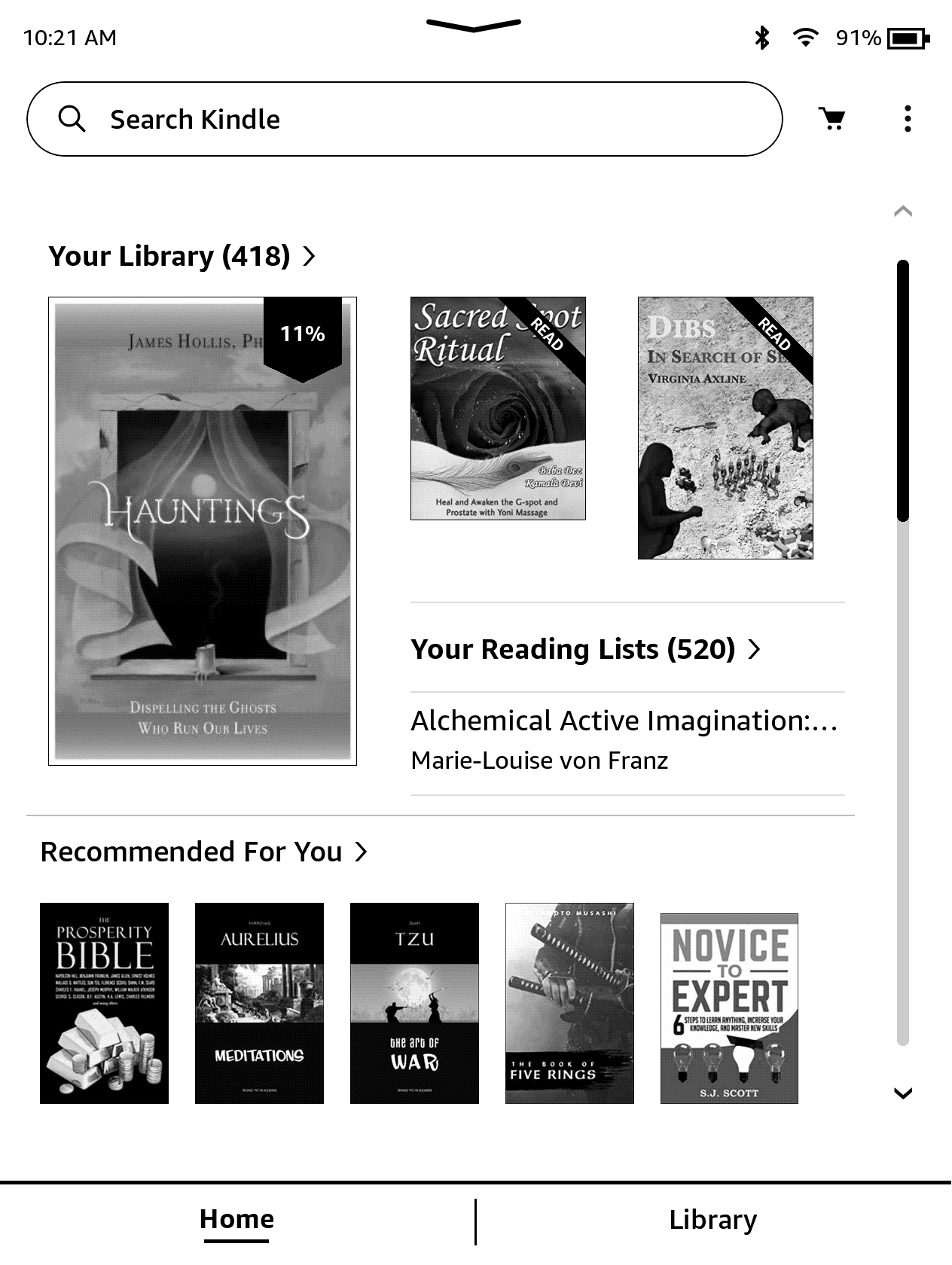Open the three-dot overflow menu

(x=908, y=119)
